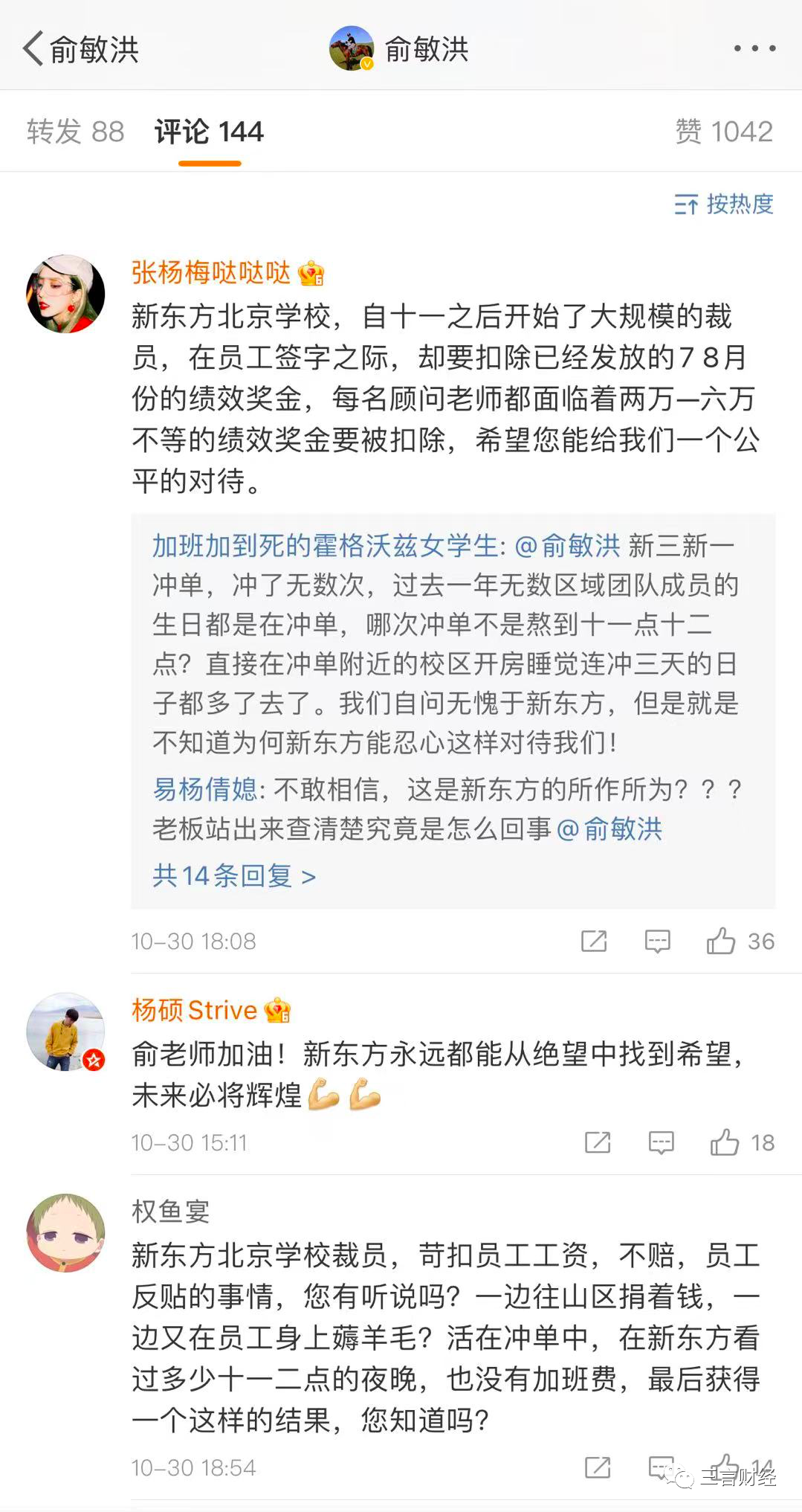Open 加班加到死的霍格沃兹女学生 user link
Image resolution: width=802 pixels, height=1512 pixels.
pyautogui.click(x=325, y=546)
